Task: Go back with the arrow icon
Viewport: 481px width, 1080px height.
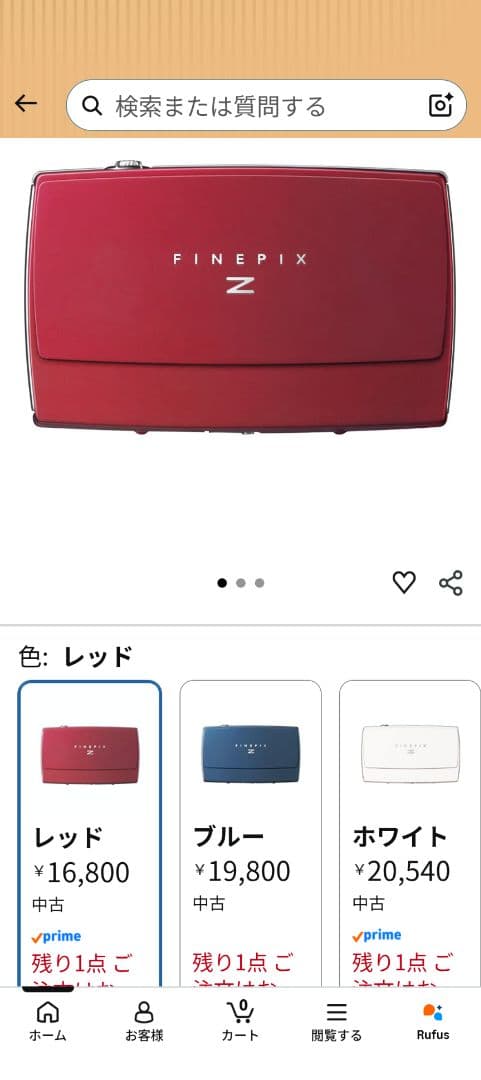Action: pyautogui.click(x=25, y=104)
